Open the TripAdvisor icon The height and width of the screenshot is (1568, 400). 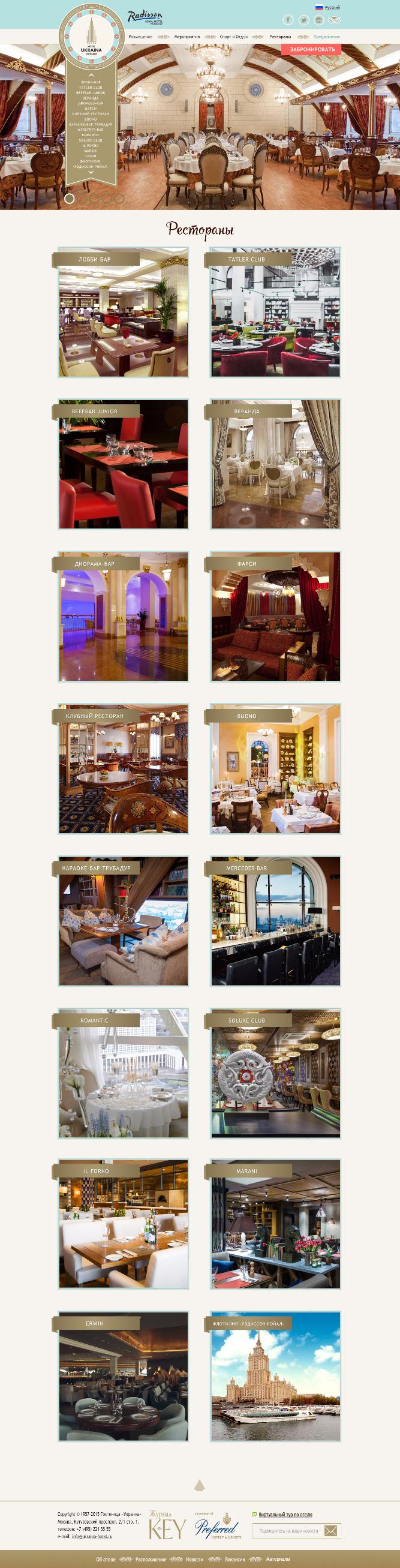click(x=333, y=20)
